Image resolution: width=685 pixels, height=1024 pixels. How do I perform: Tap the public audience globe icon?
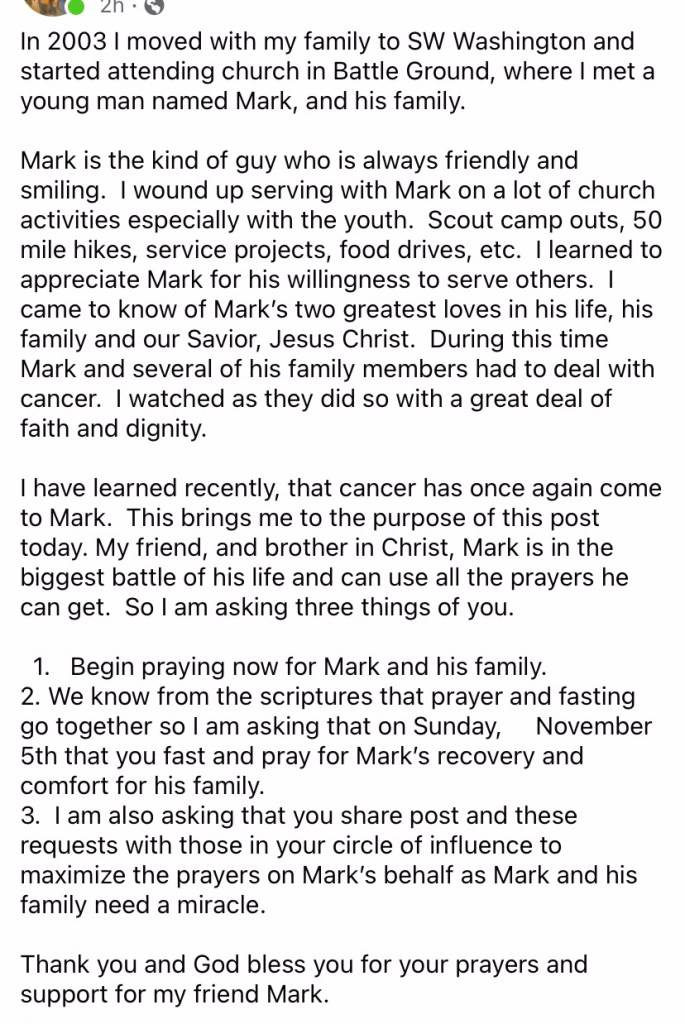click(155, 7)
